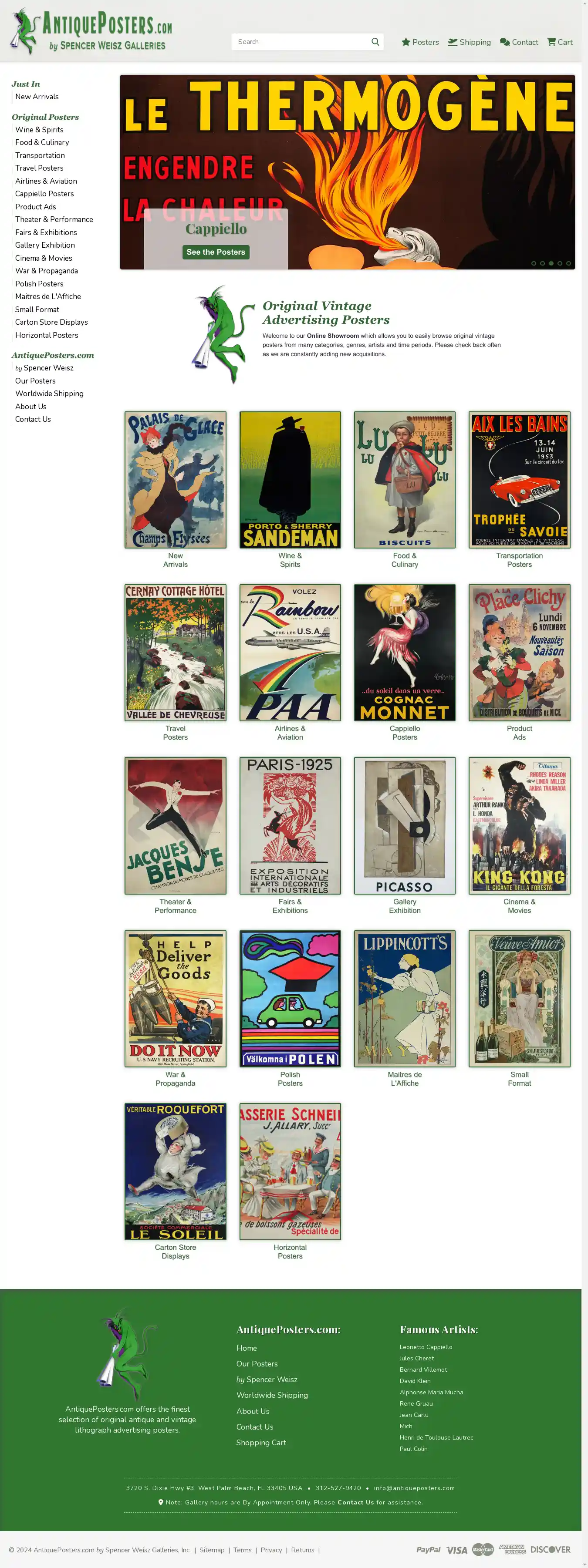View the Transportation Posters category tile
The image size is (588, 1568).
coord(519,480)
